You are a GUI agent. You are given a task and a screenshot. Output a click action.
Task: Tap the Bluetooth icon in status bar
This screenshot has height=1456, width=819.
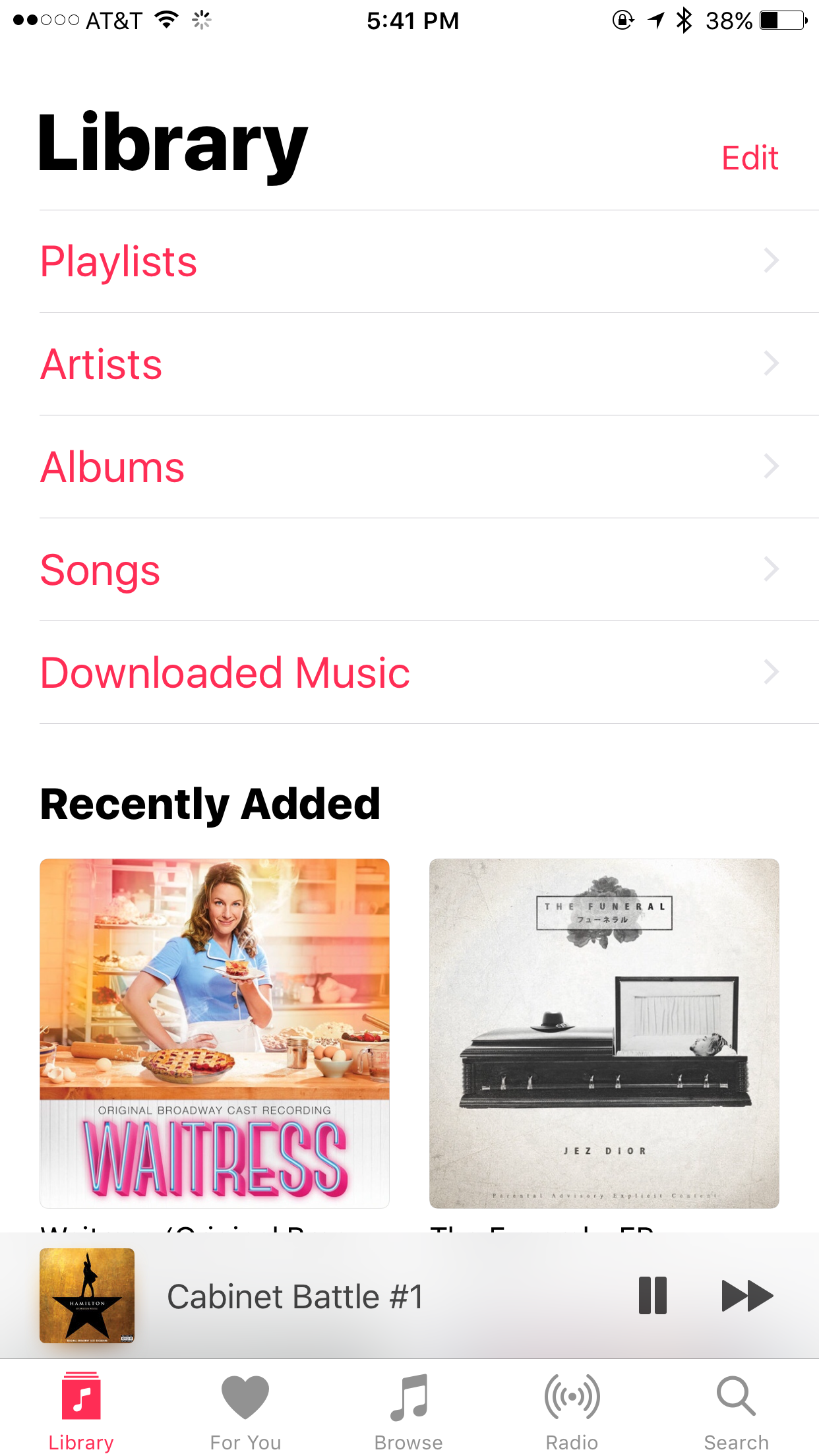coord(684,20)
